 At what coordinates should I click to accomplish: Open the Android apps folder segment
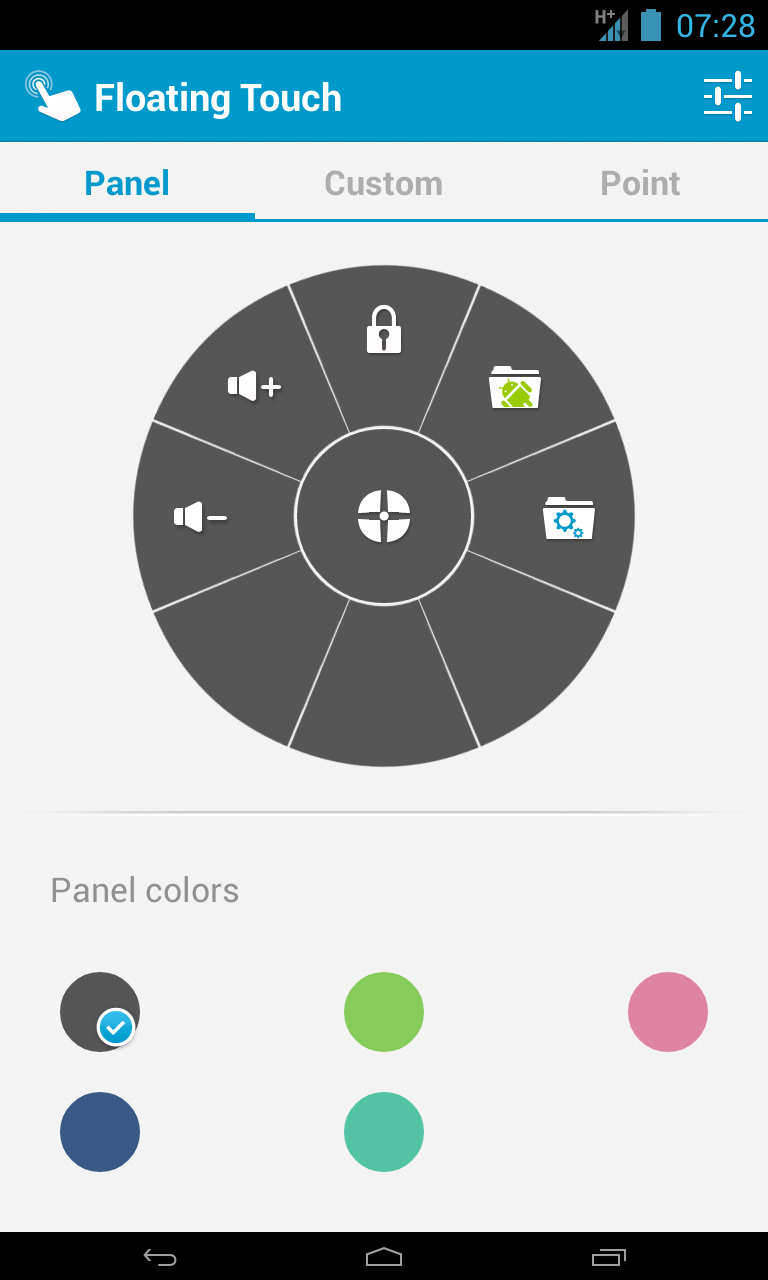515,388
